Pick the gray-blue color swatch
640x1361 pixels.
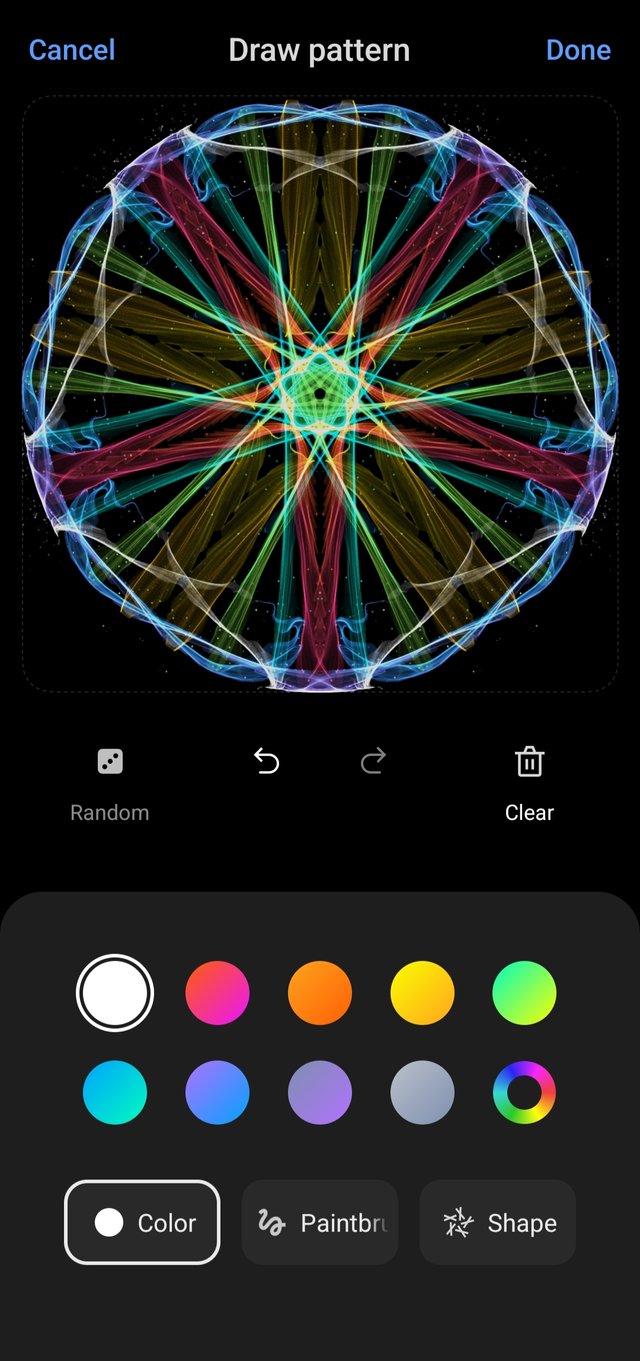[422, 1093]
